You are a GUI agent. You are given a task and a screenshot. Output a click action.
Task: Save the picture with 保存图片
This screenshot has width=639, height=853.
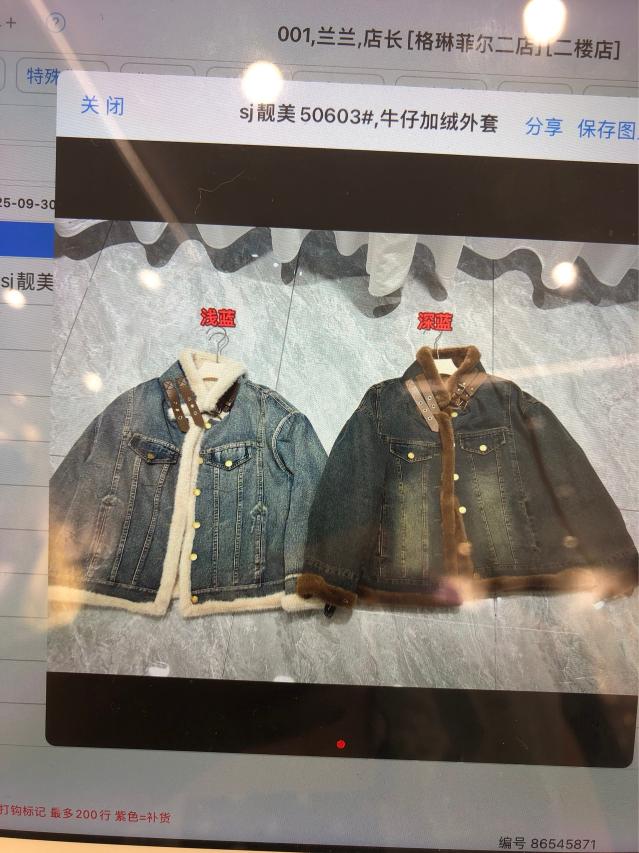[x=607, y=129]
